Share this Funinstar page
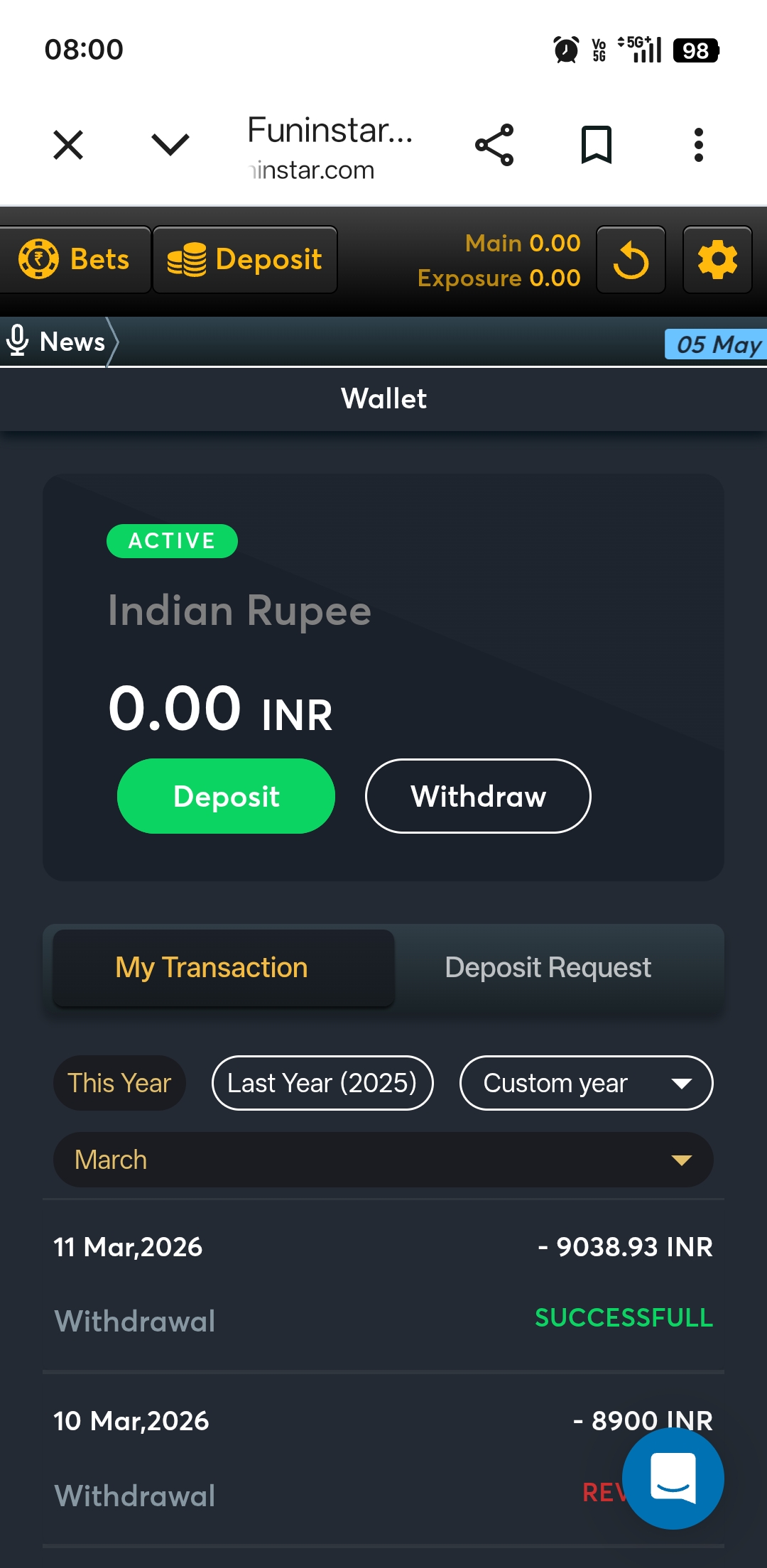The height and width of the screenshot is (1568, 767). tap(494, 145)
